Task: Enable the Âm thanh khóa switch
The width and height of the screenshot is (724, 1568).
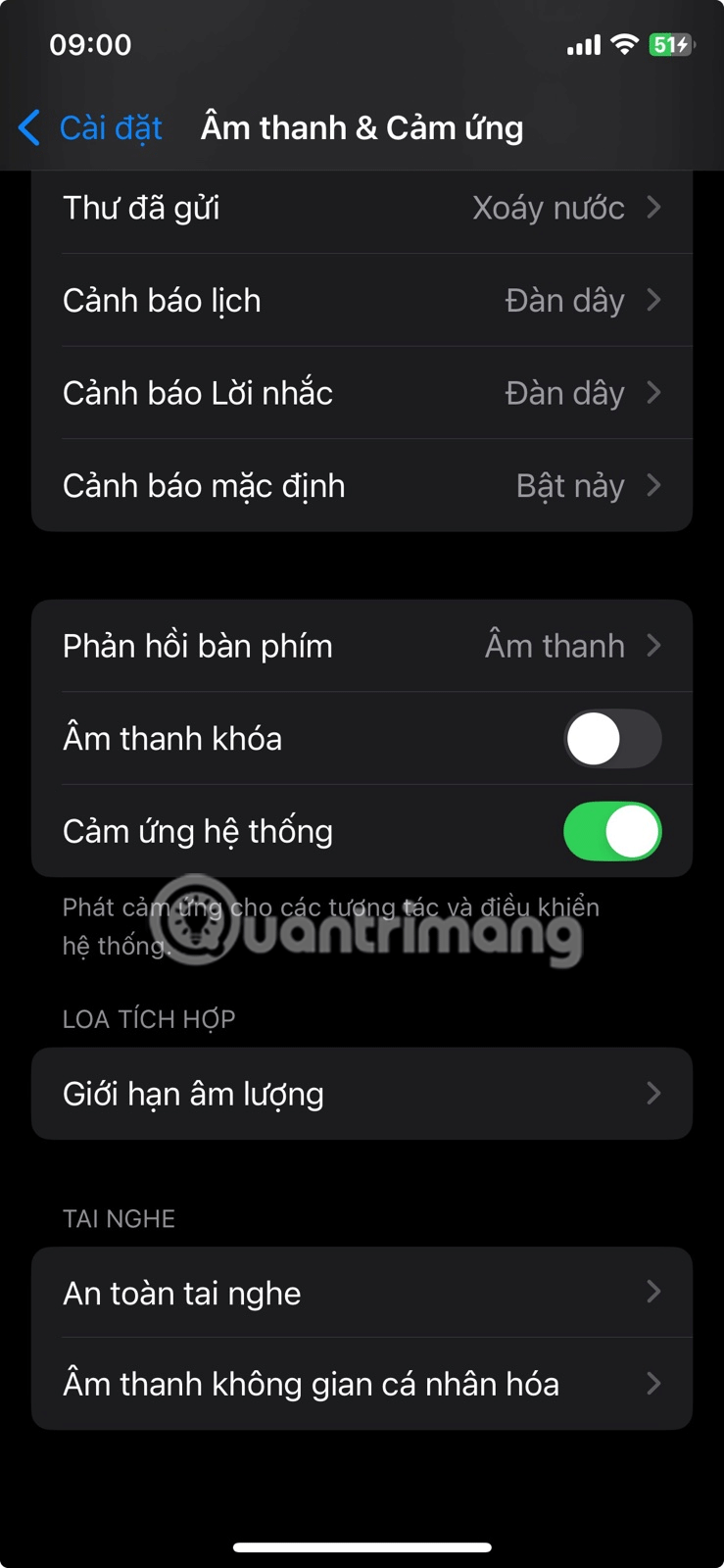Action: tap(611, 739)
